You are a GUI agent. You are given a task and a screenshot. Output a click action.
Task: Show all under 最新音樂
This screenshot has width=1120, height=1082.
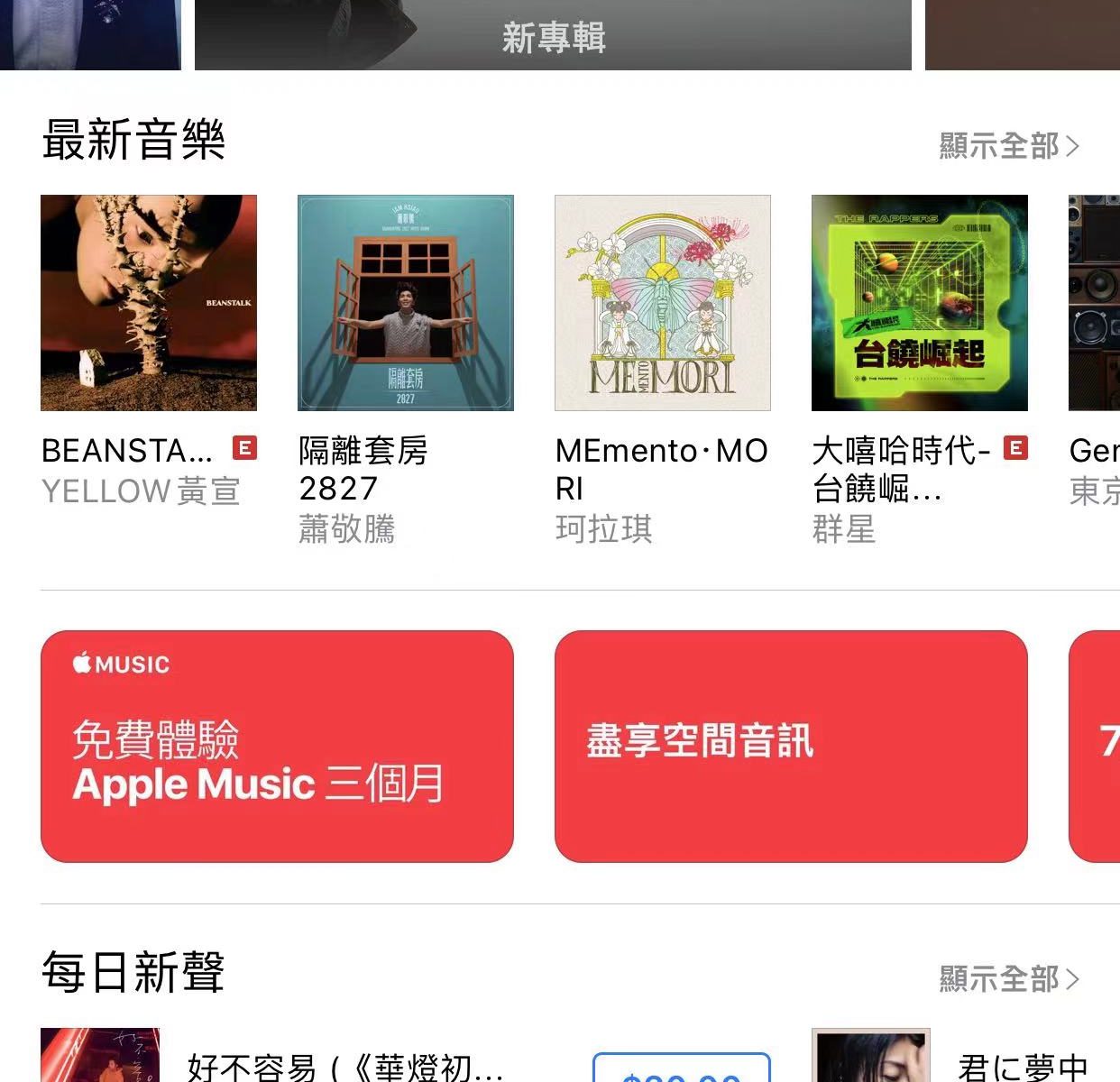1008,145
